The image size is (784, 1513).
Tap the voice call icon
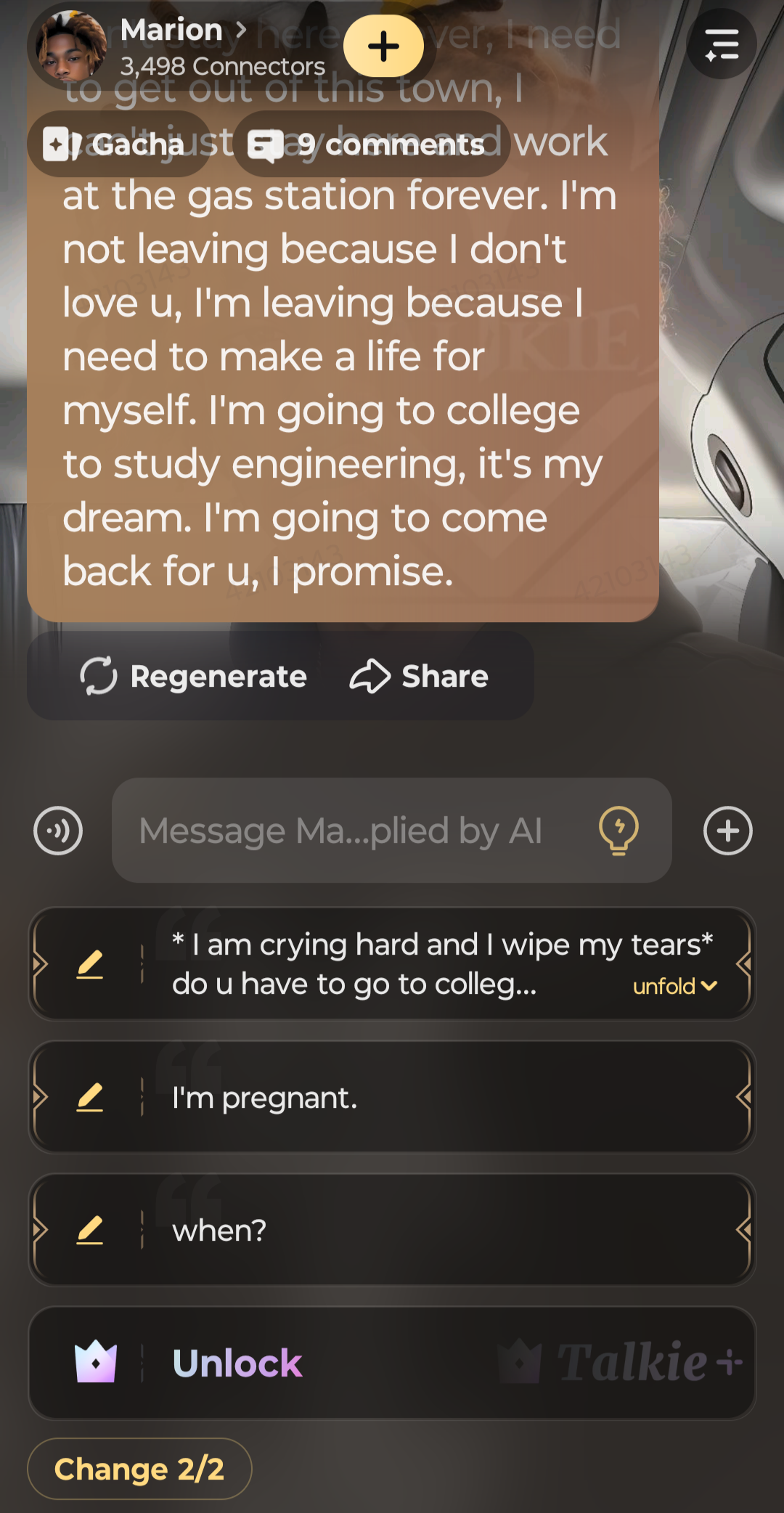point(58,831)
